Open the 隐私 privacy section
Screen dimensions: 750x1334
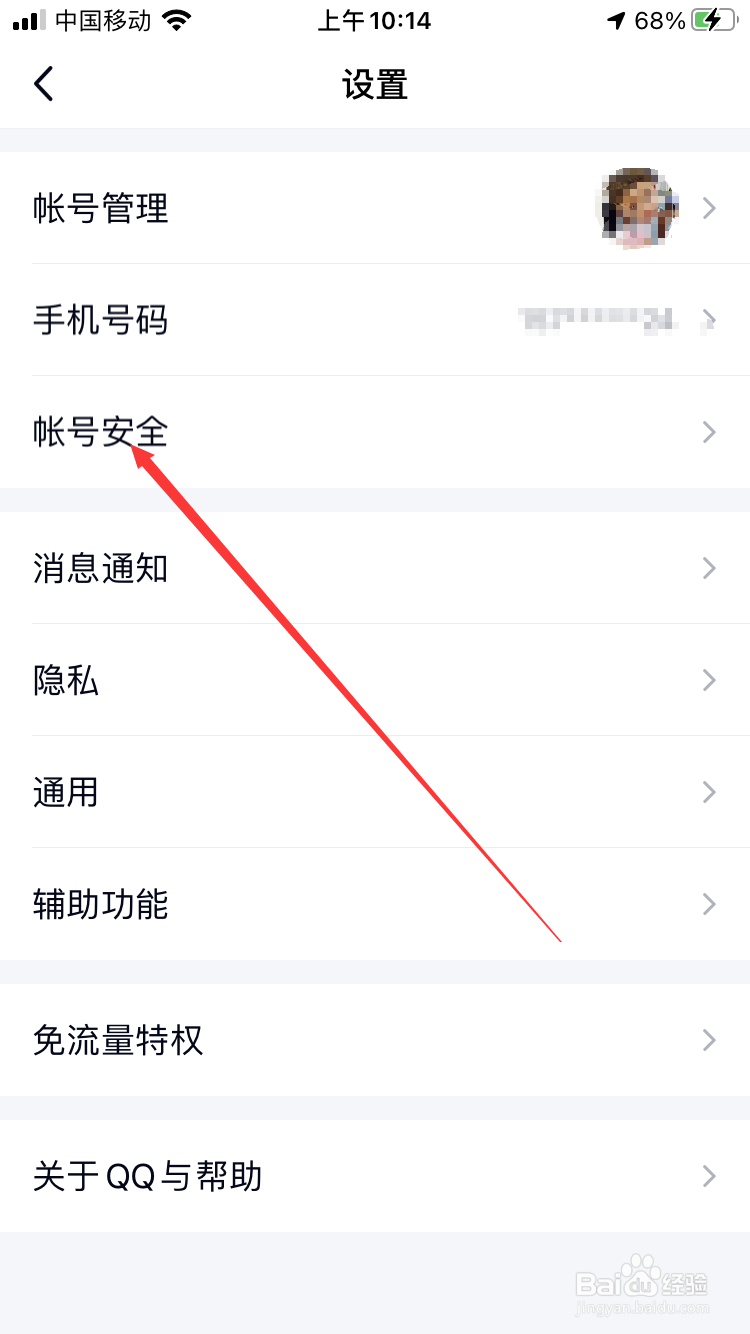click(x=375, y=680)
